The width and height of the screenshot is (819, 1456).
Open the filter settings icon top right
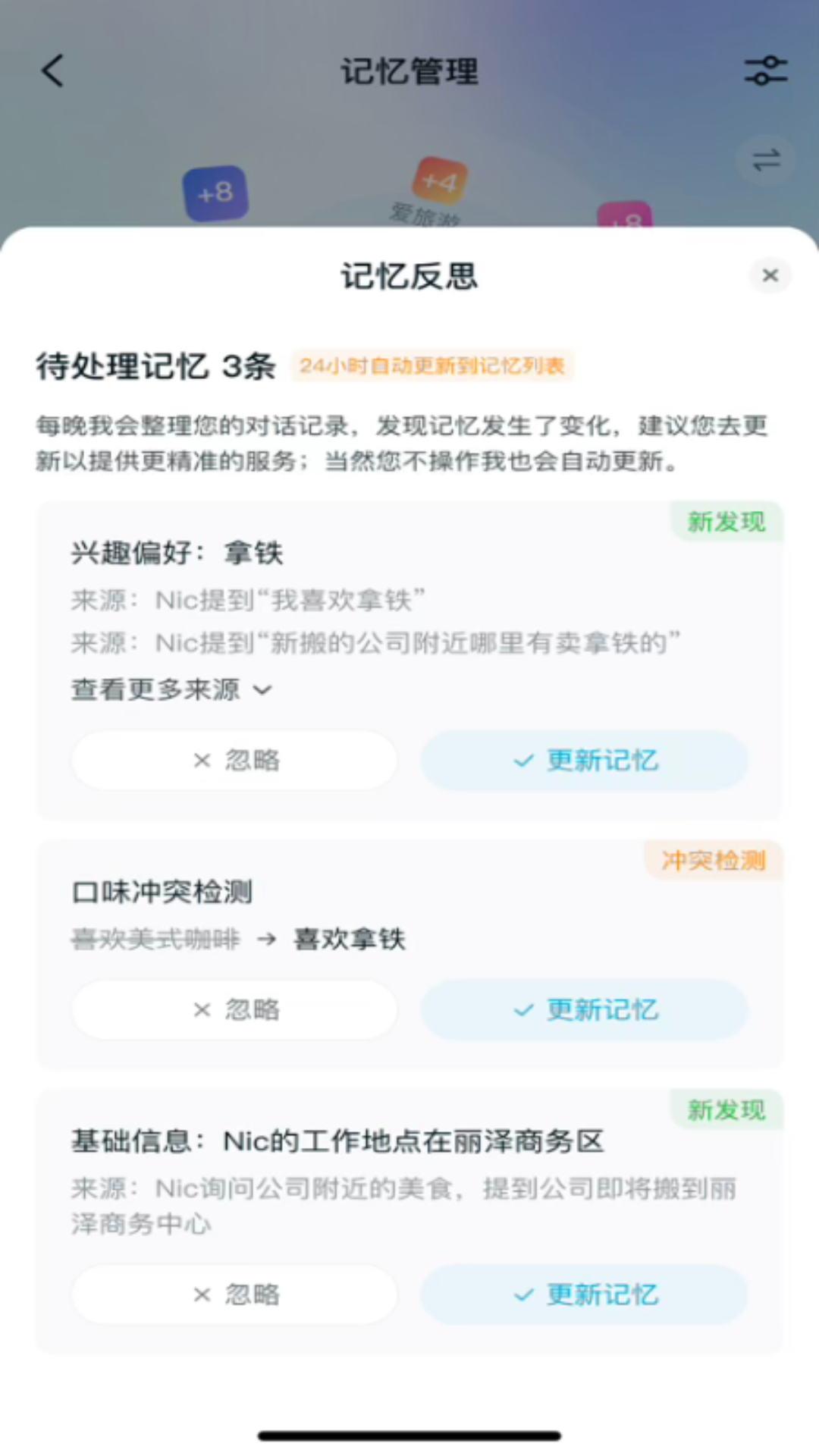pyautogui.click(x=767, y=71)
